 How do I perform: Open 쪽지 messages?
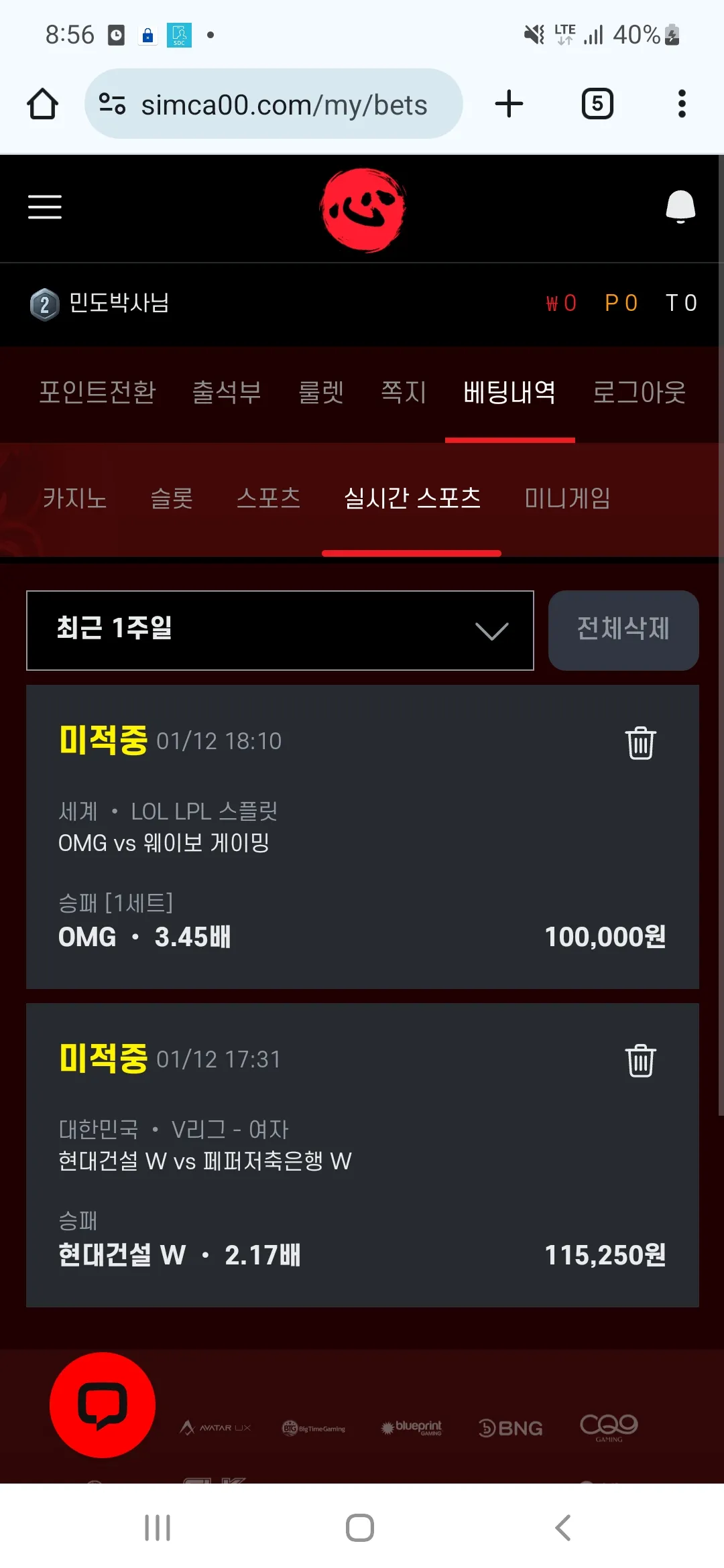(x=404, y=392)
